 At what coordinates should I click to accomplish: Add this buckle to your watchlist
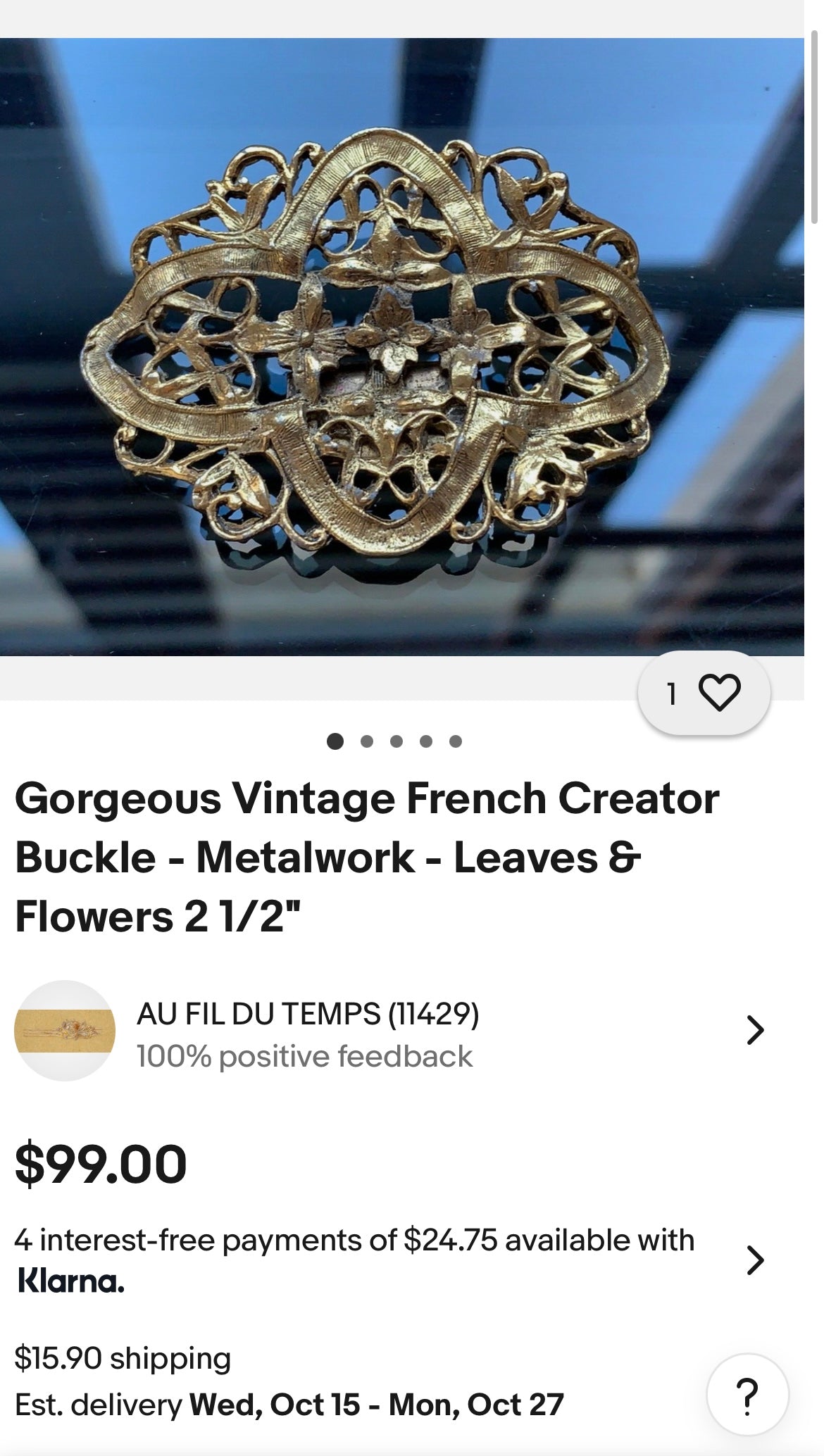click(x=718, y=693)
